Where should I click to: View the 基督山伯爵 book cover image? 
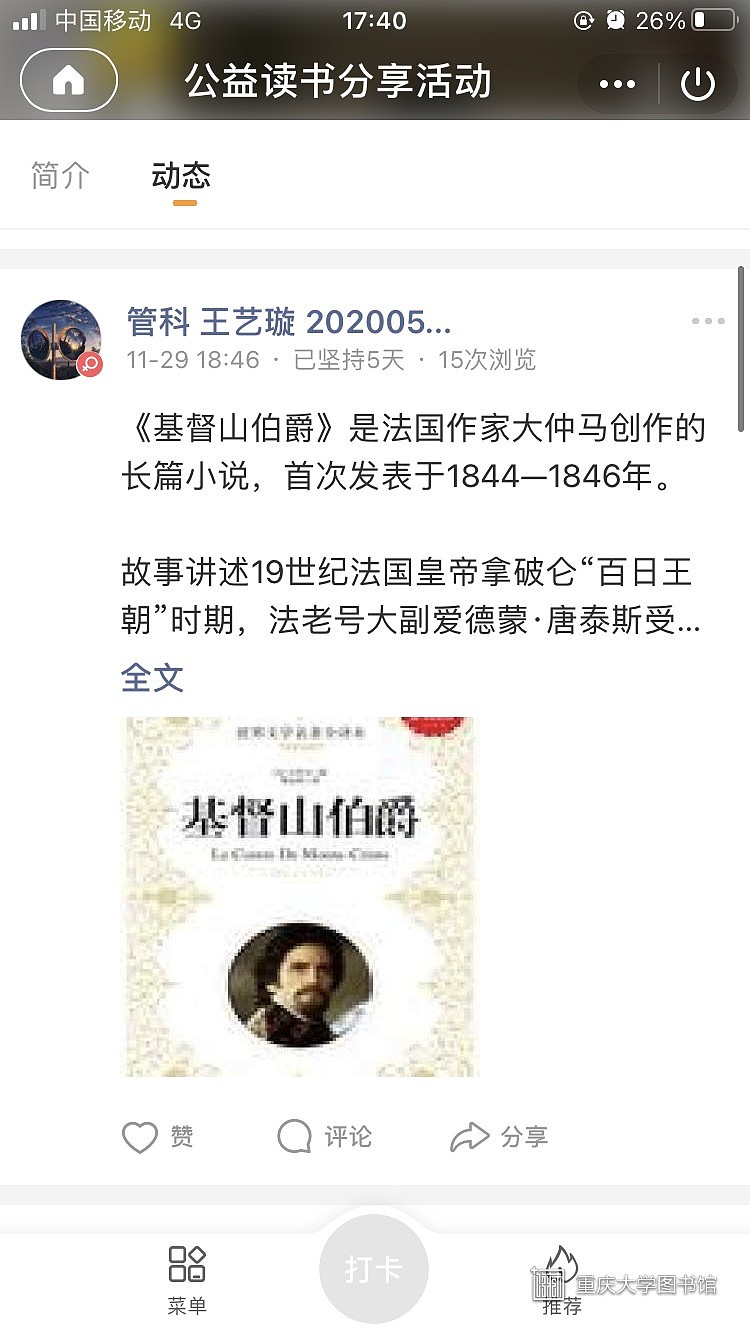pos(299,897)
